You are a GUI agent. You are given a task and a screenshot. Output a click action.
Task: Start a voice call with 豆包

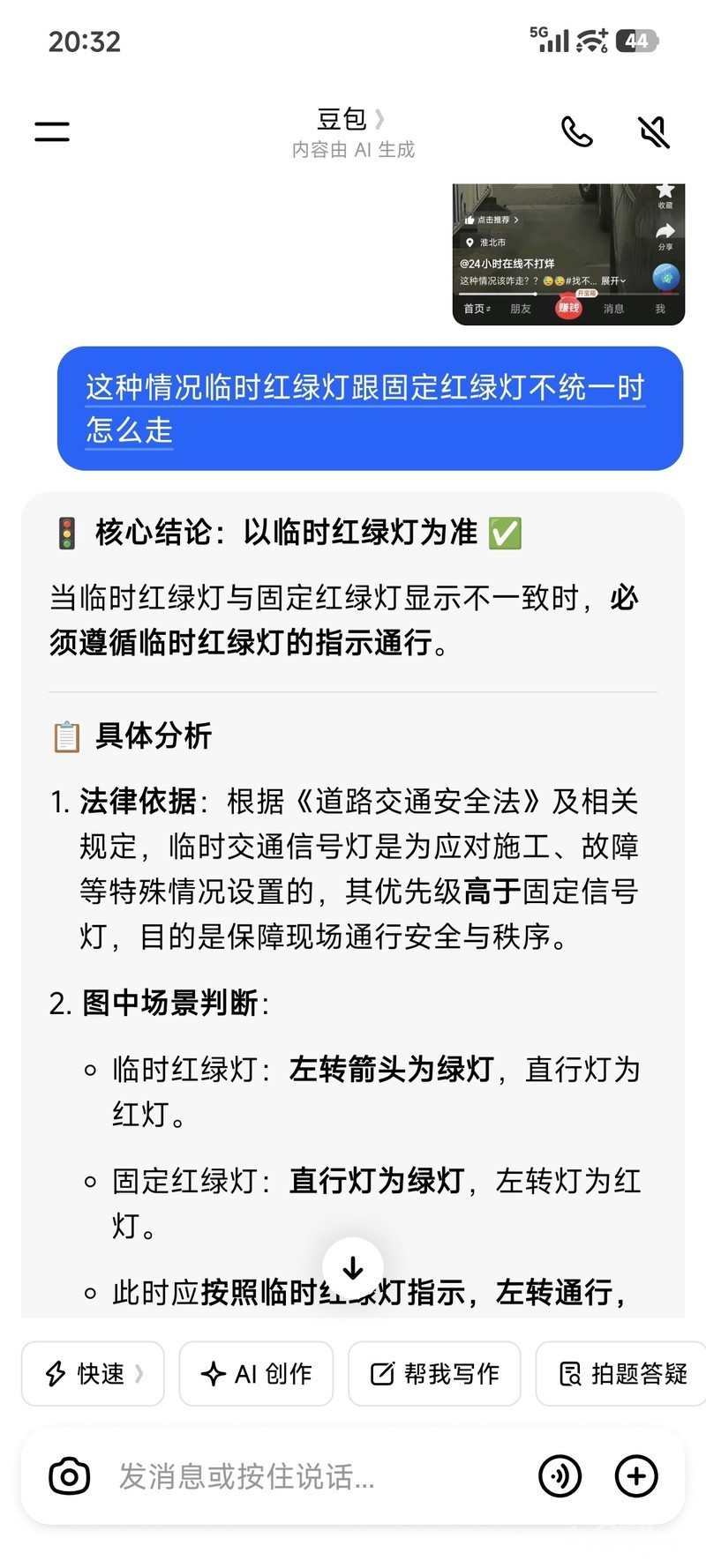[x=576, y=132]
